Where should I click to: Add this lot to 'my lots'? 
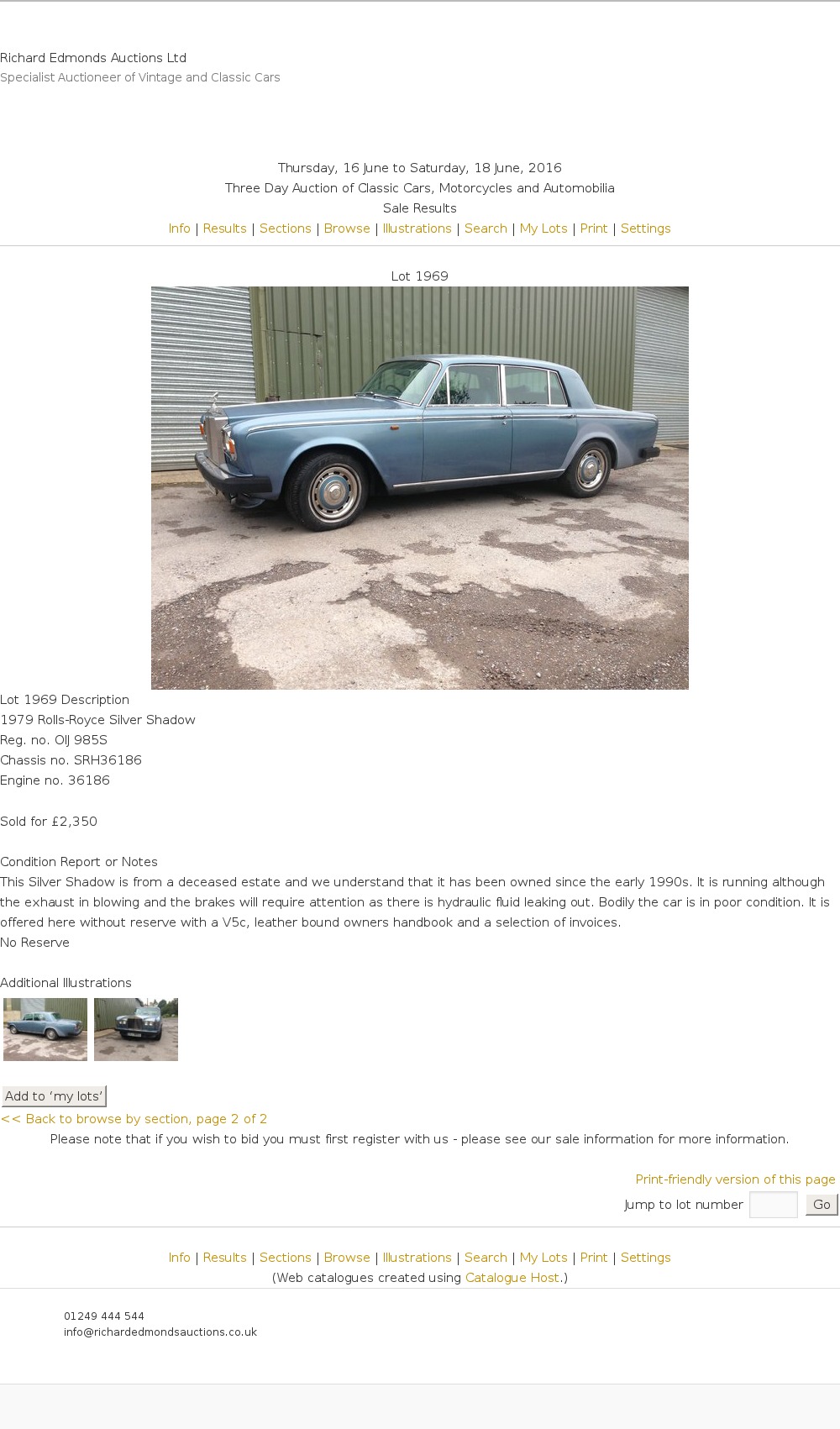(x=54, y=1096)
